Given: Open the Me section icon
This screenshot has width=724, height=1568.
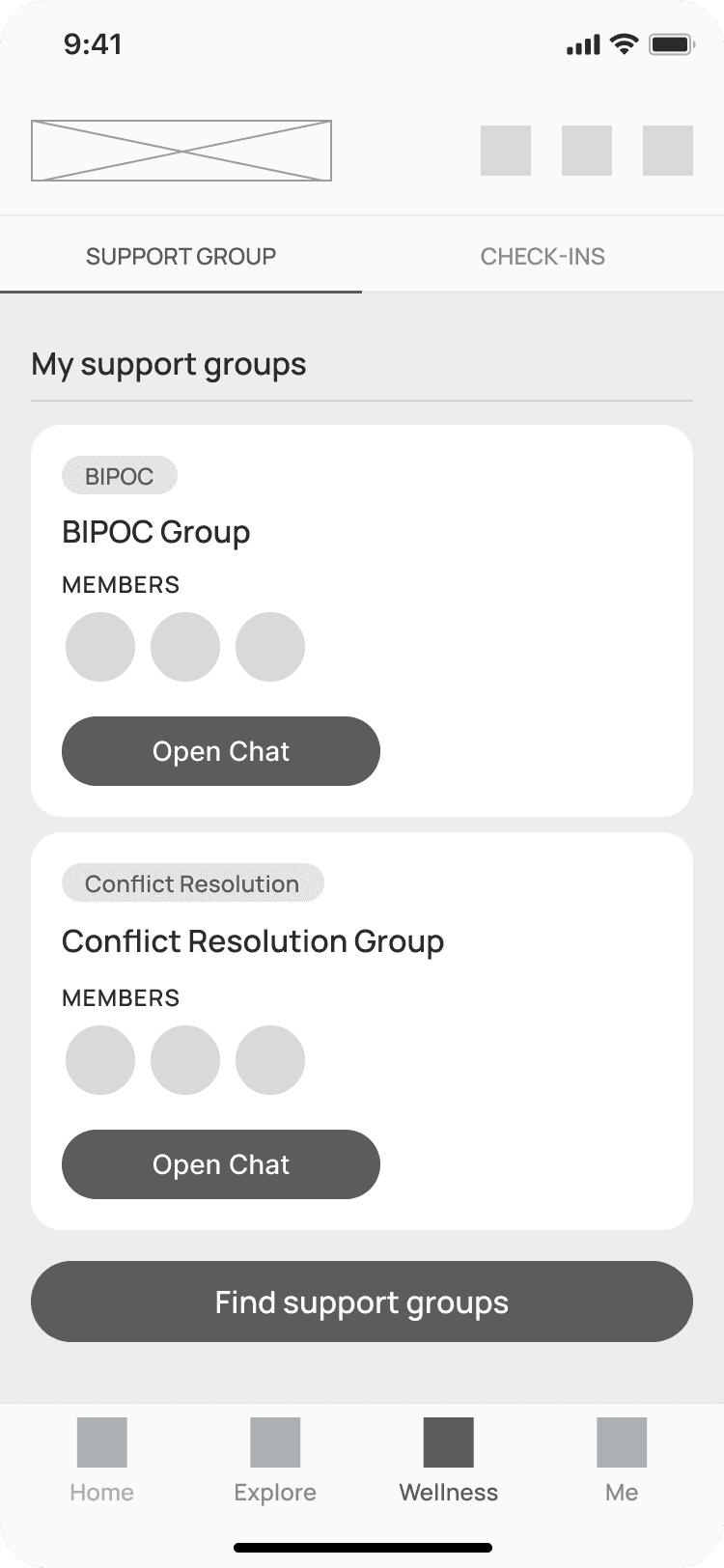Looking at the screenshot, I should tap(621, 1442).
